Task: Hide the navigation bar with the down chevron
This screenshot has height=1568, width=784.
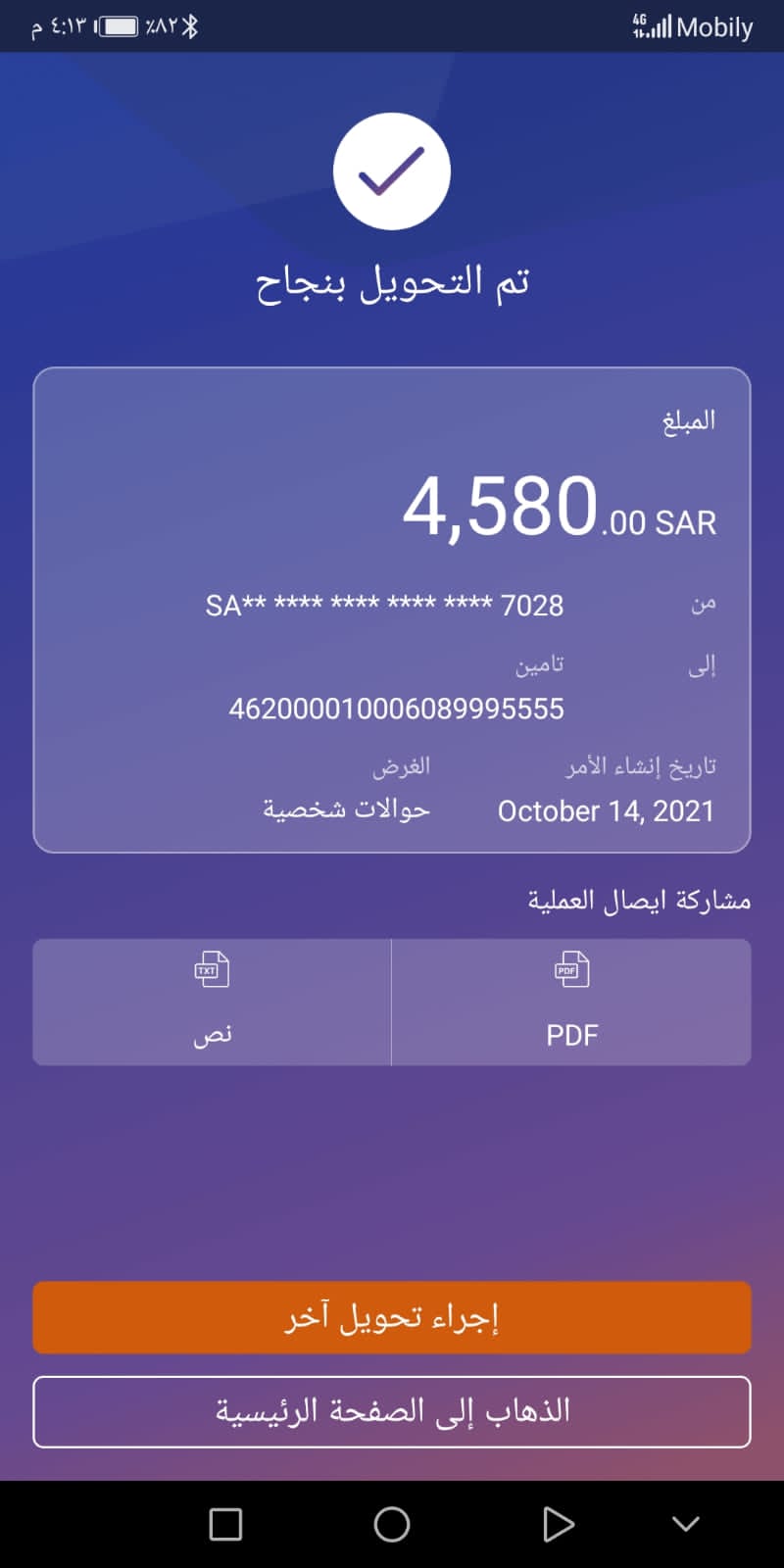Action: [x=686, y=1524]
